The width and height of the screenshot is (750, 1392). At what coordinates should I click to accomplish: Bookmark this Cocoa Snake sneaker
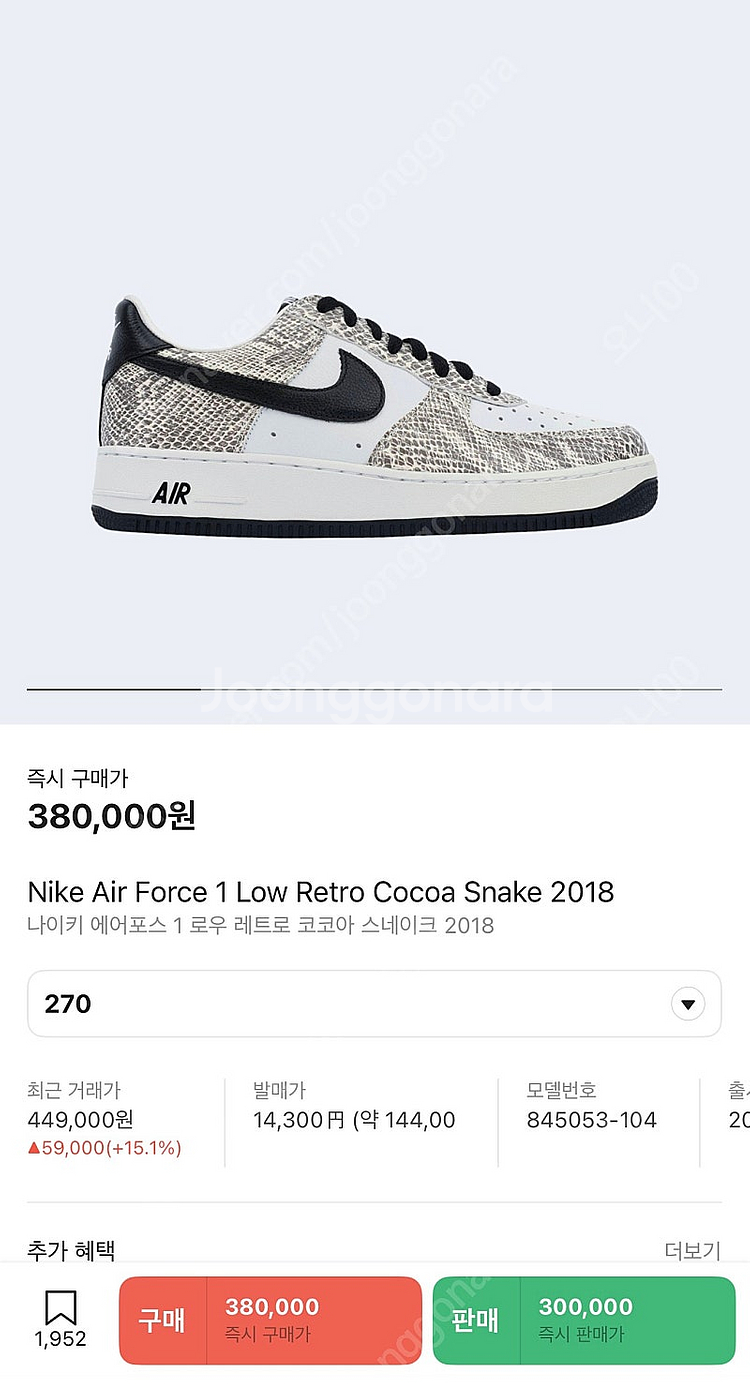click(x=61, y=1309)
